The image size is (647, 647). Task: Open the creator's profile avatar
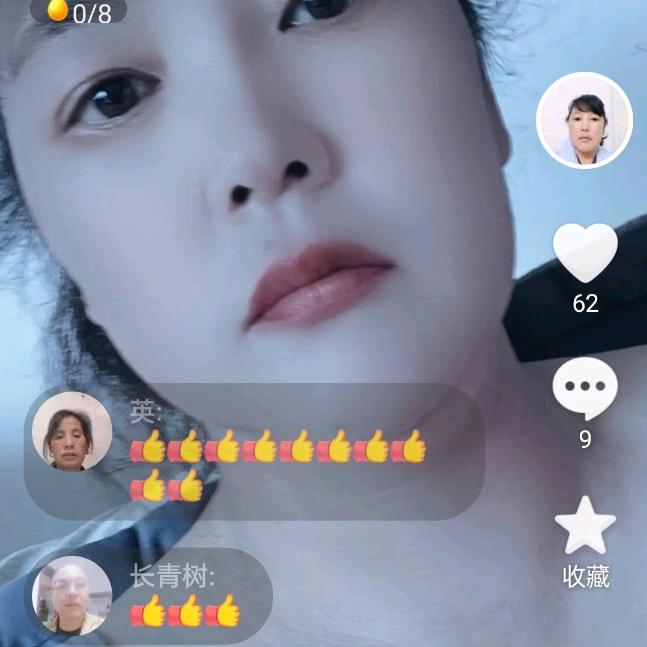[x=585, y=120]
